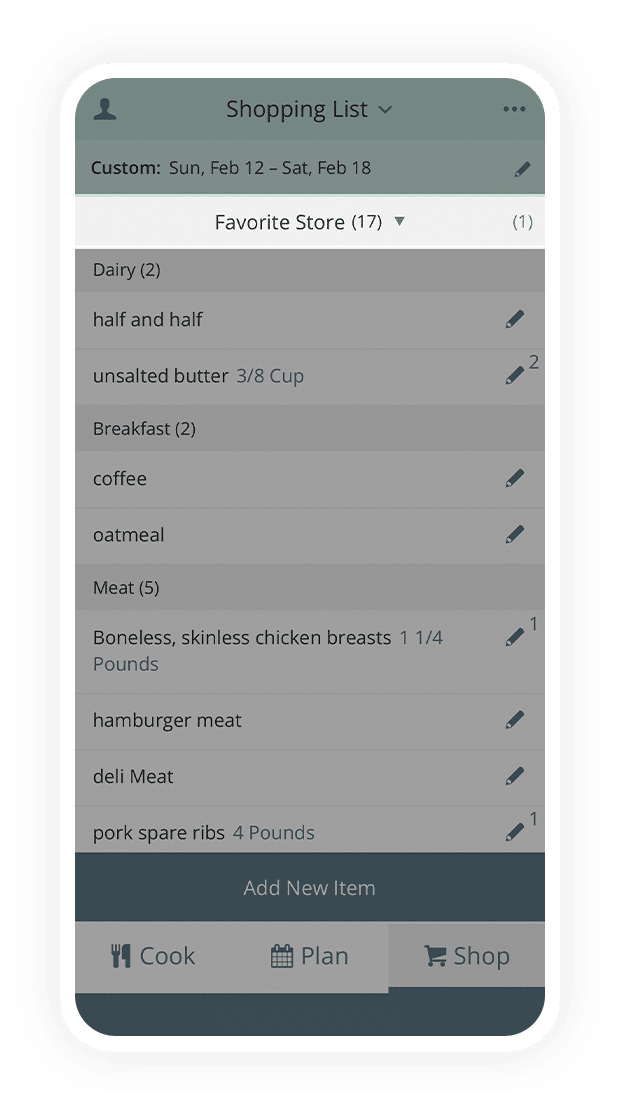Edit the coffee item
This screenshot has width=620, height=1117.
[515, 478]
